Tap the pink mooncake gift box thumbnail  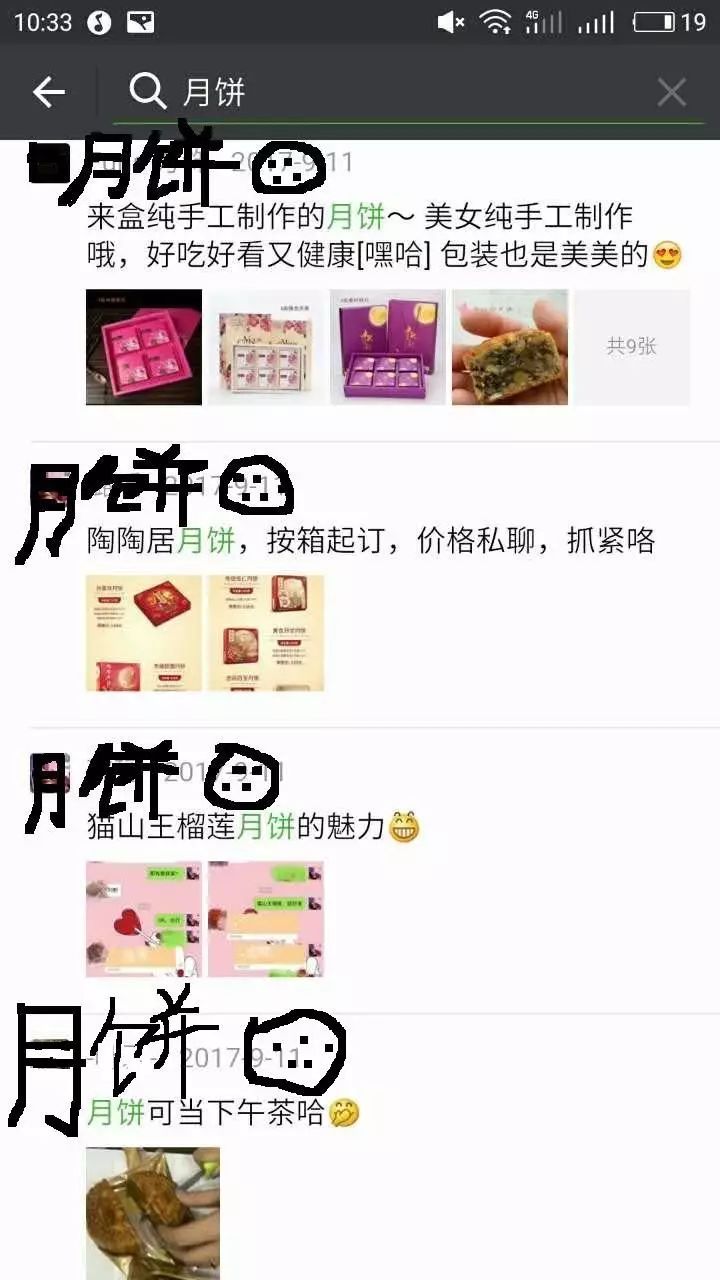click(143, 347)
